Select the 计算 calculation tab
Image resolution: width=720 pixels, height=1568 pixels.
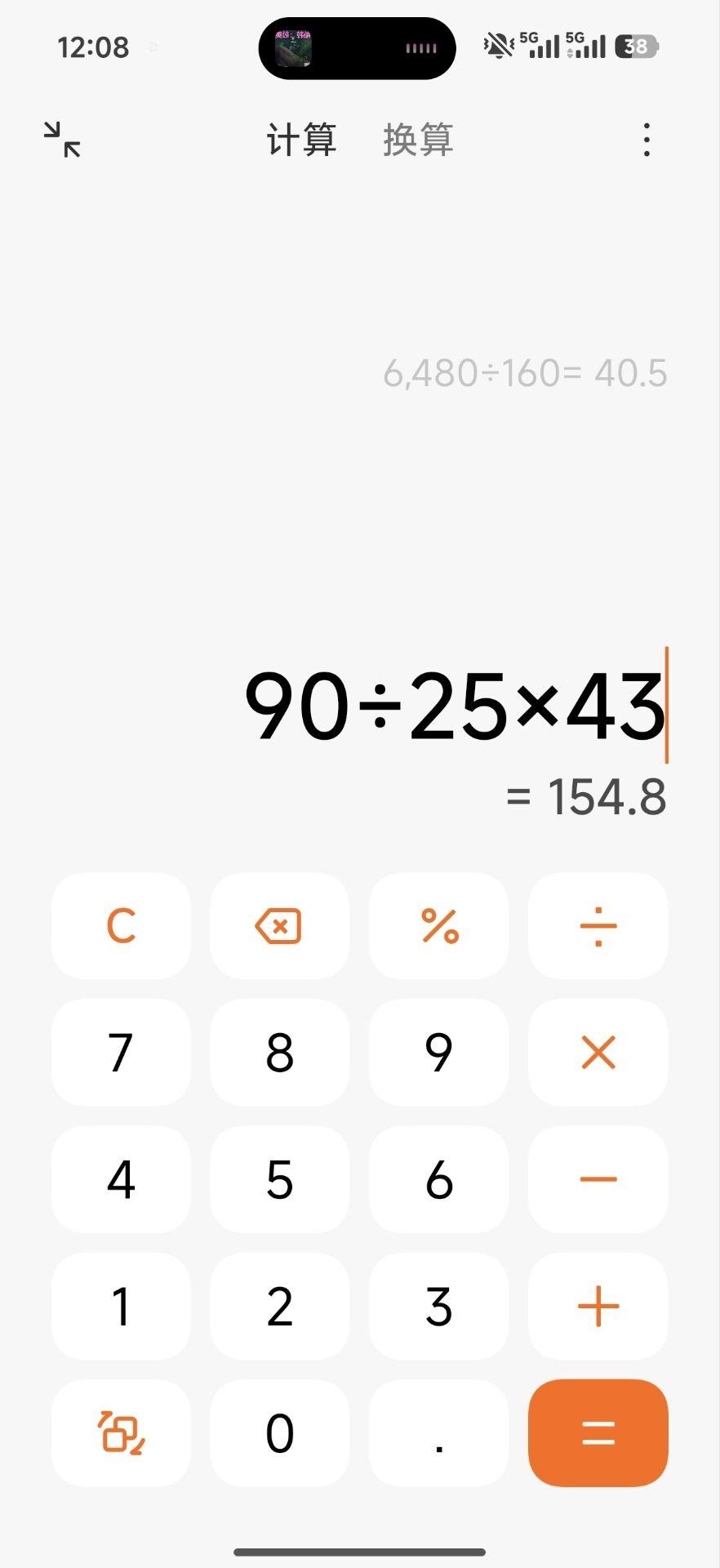click(301, 140)
